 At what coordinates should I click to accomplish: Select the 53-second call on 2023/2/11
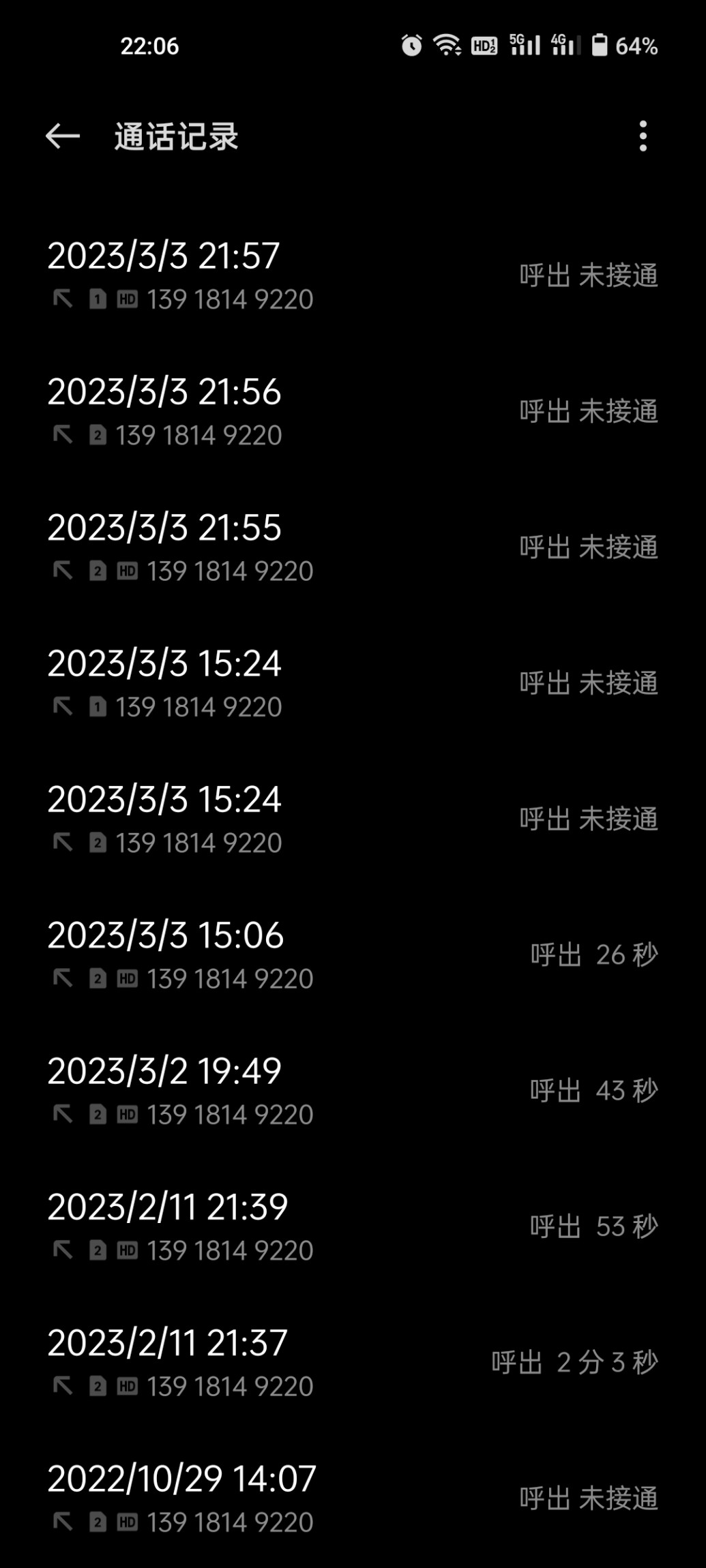point(353,1226)
